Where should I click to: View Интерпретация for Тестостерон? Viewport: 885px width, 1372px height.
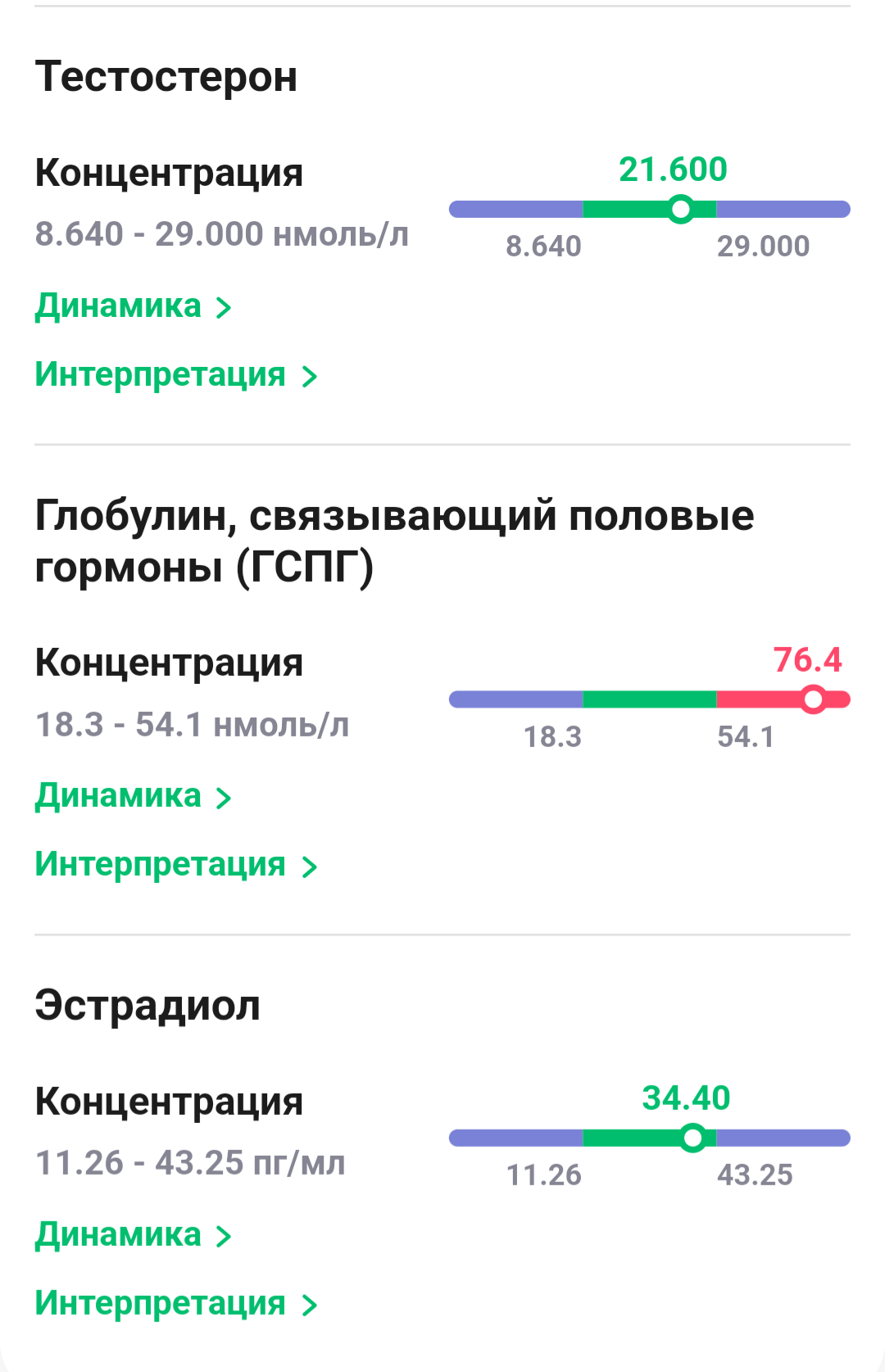175,375
